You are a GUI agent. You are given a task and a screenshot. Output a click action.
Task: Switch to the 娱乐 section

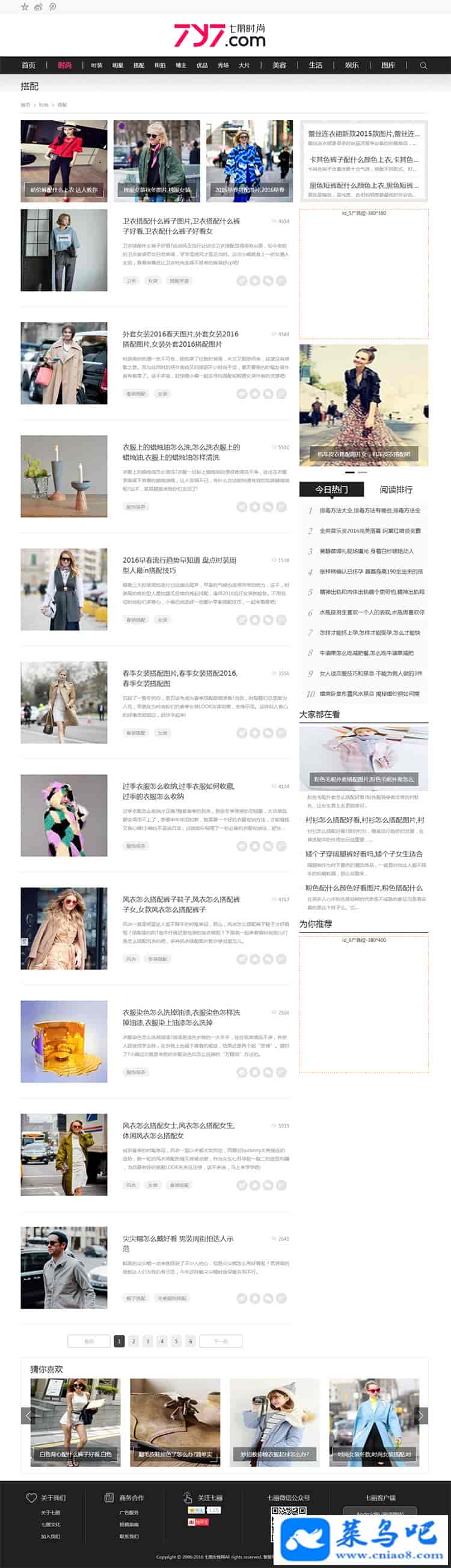(x=352, y=65)
